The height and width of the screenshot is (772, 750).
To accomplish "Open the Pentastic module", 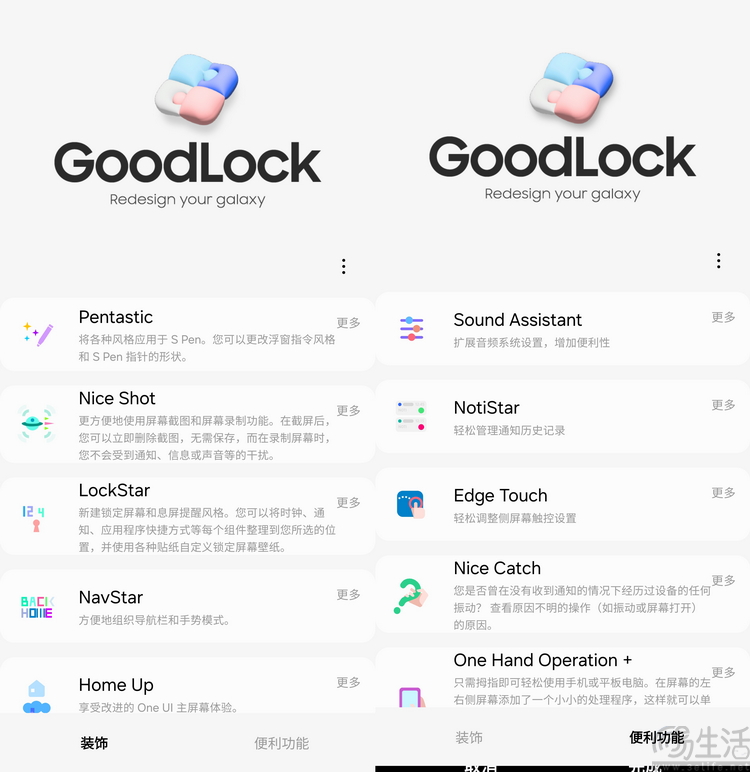I will 116,318.
